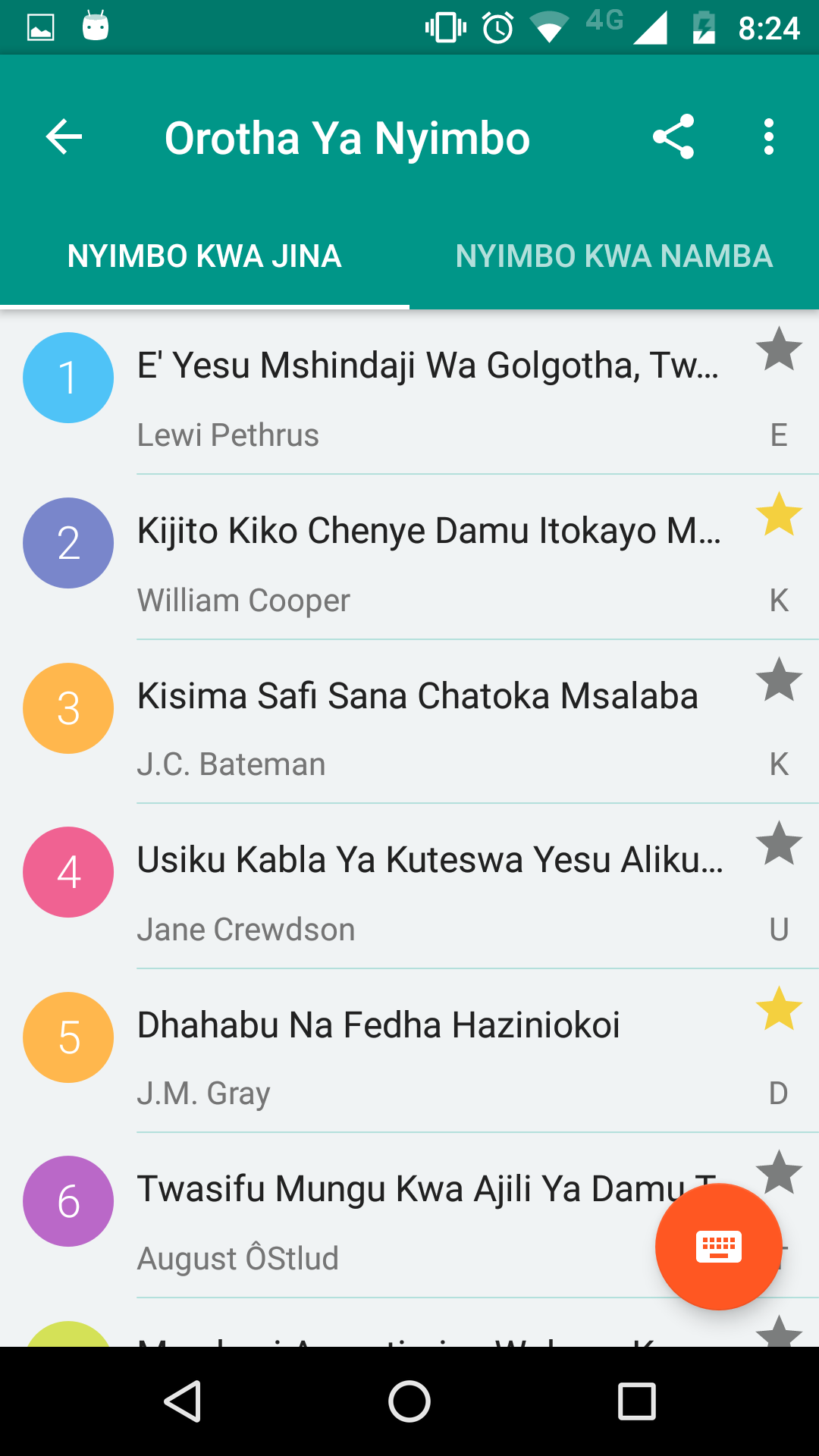Star the Jane Crewdson song

(x=779, y=843)
